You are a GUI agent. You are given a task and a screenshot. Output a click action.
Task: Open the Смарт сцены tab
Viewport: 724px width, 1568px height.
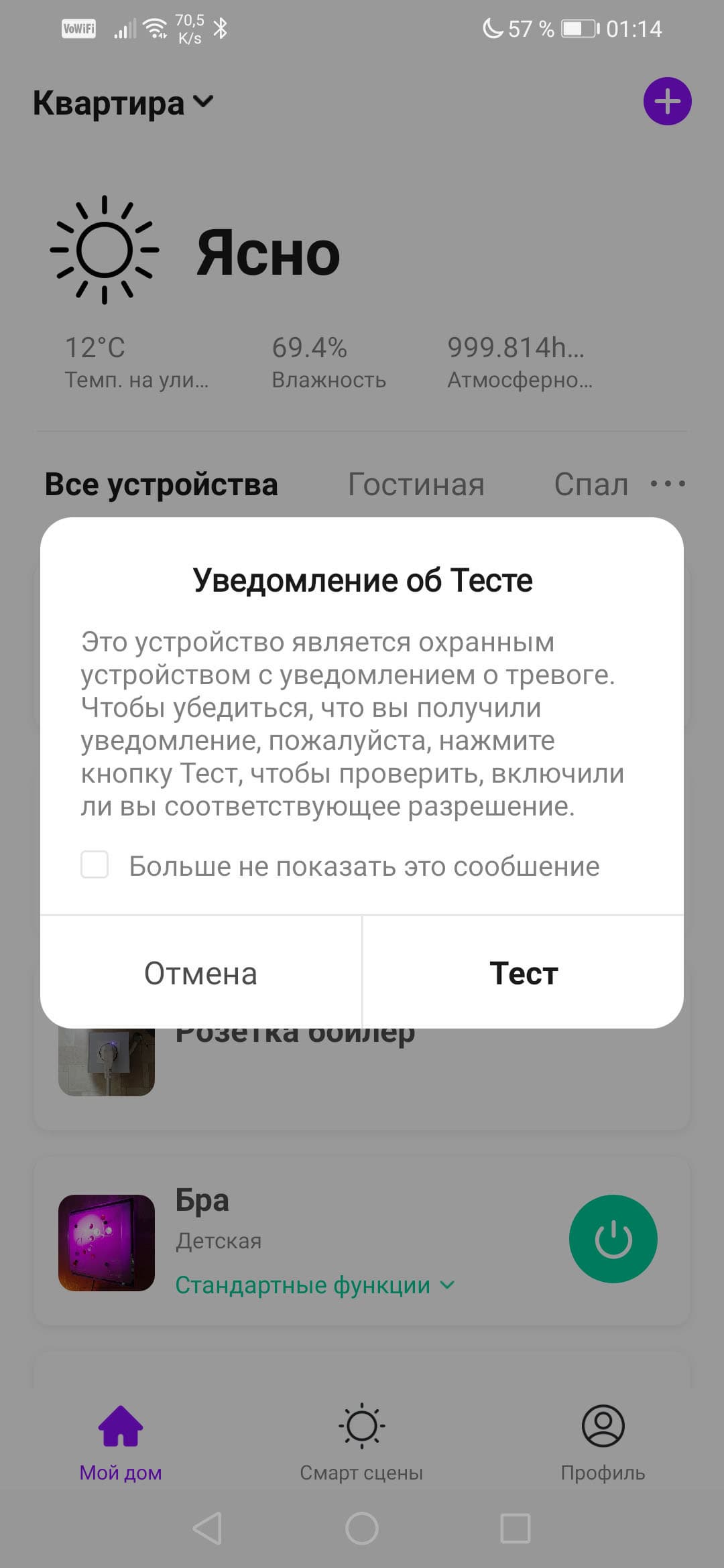[x=361, y=1441]
